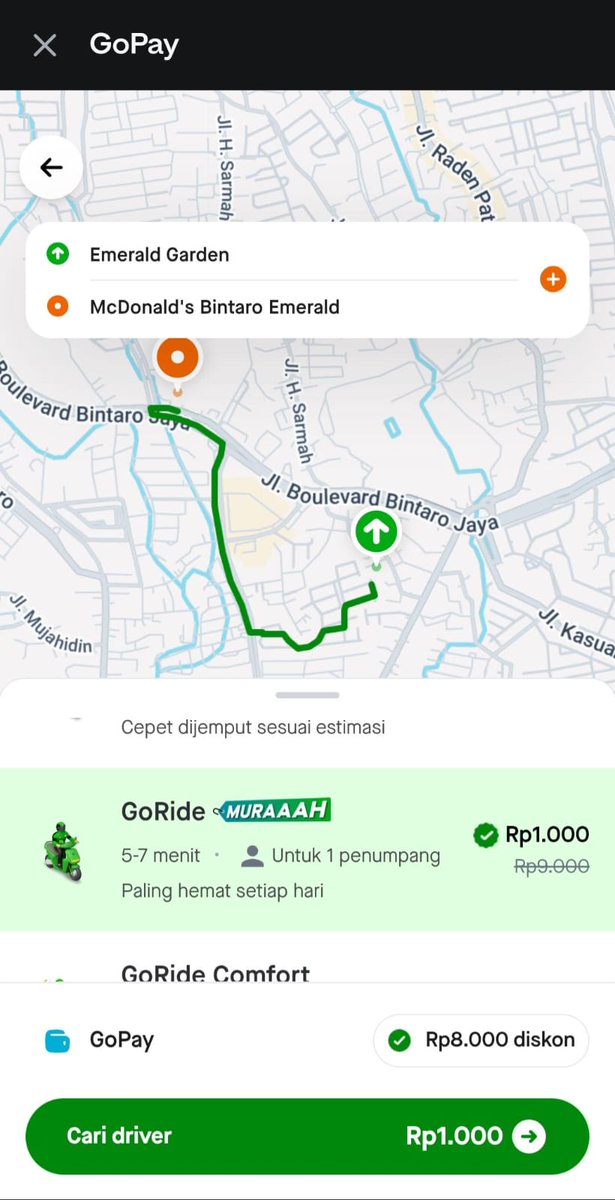View the Rp8.000 diskon chip
Screen dimensions: 615x1200
tap(481, 1040)
